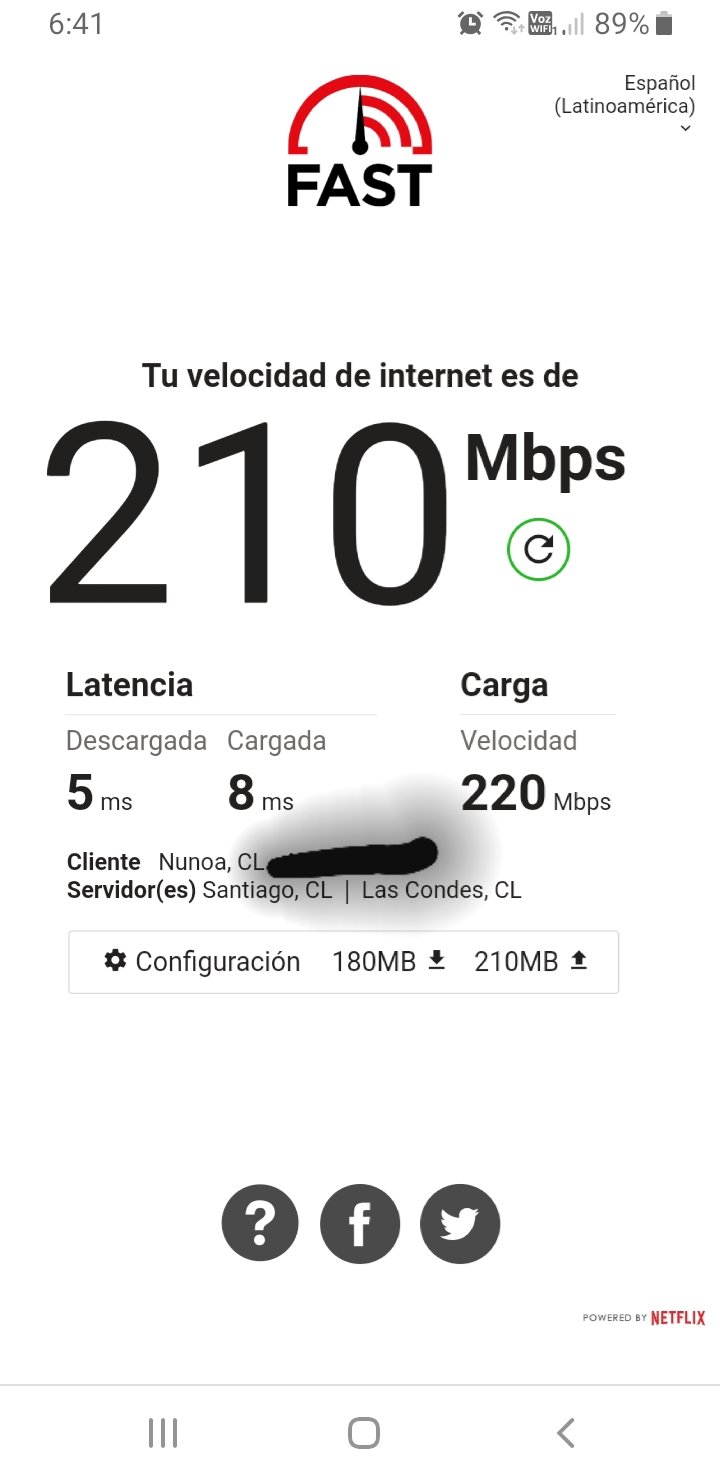Expand the language options chevron
Image resolution: width=720 pixels, height=1480 pixels.
(x=686, y=128)
